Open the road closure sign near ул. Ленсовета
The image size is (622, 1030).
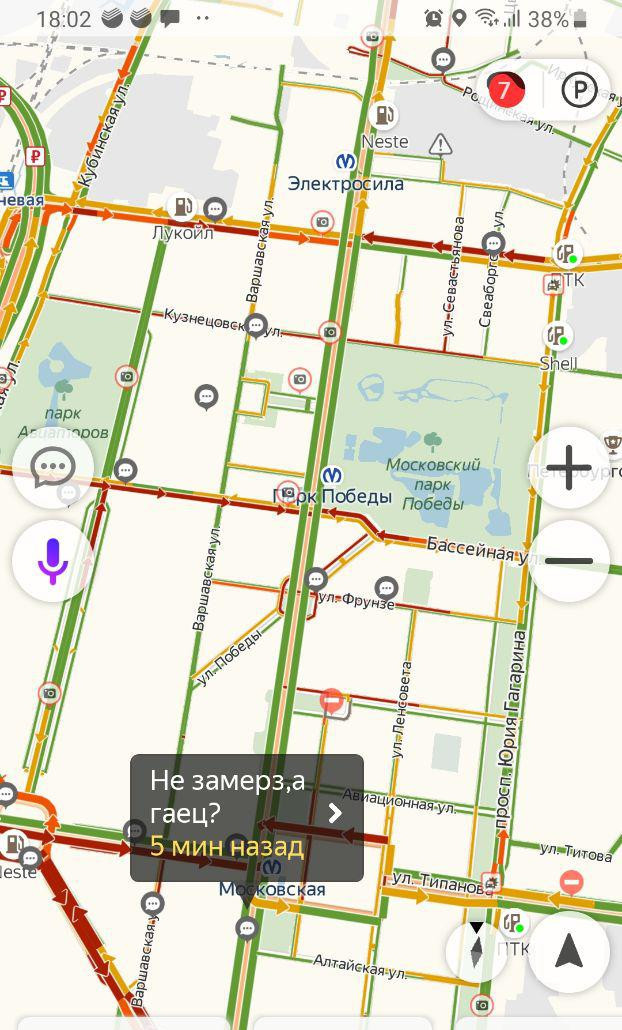332,700
